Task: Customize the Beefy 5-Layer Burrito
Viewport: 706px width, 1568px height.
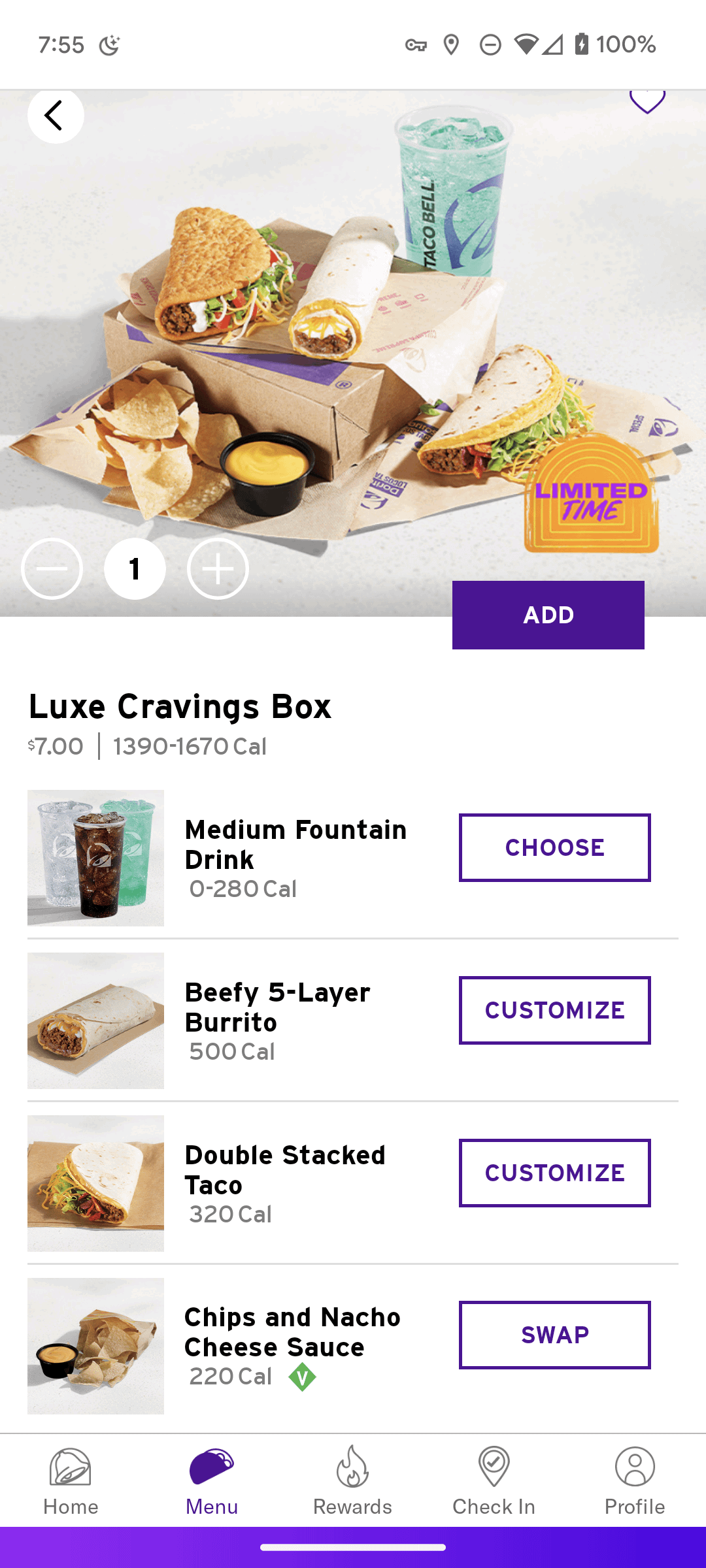Action: click(x=554, y=1010)
